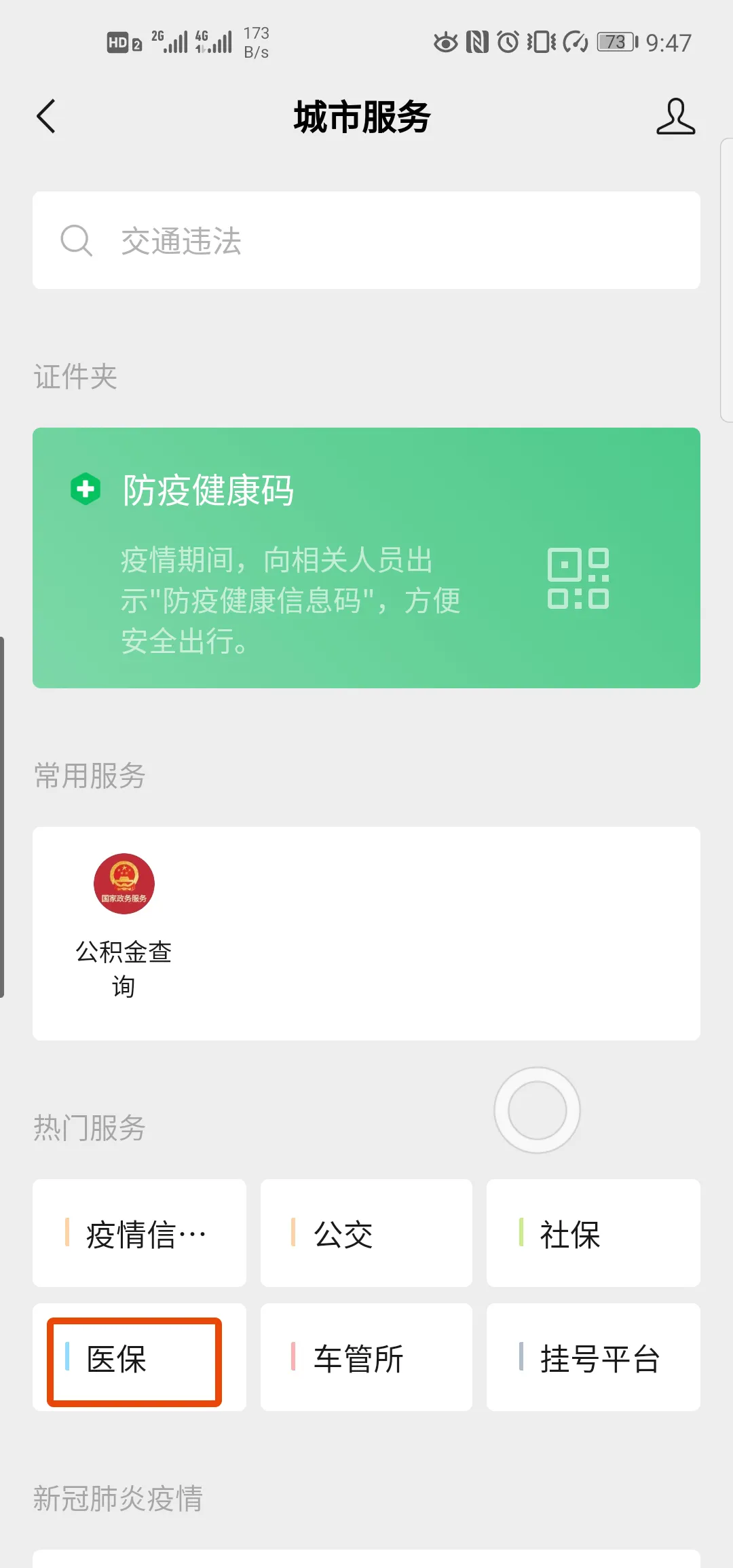Image resolution: width=733 pixels, height=1568 pixels.
Task: Open the 社保 service
Action: tap(593, 1233)
